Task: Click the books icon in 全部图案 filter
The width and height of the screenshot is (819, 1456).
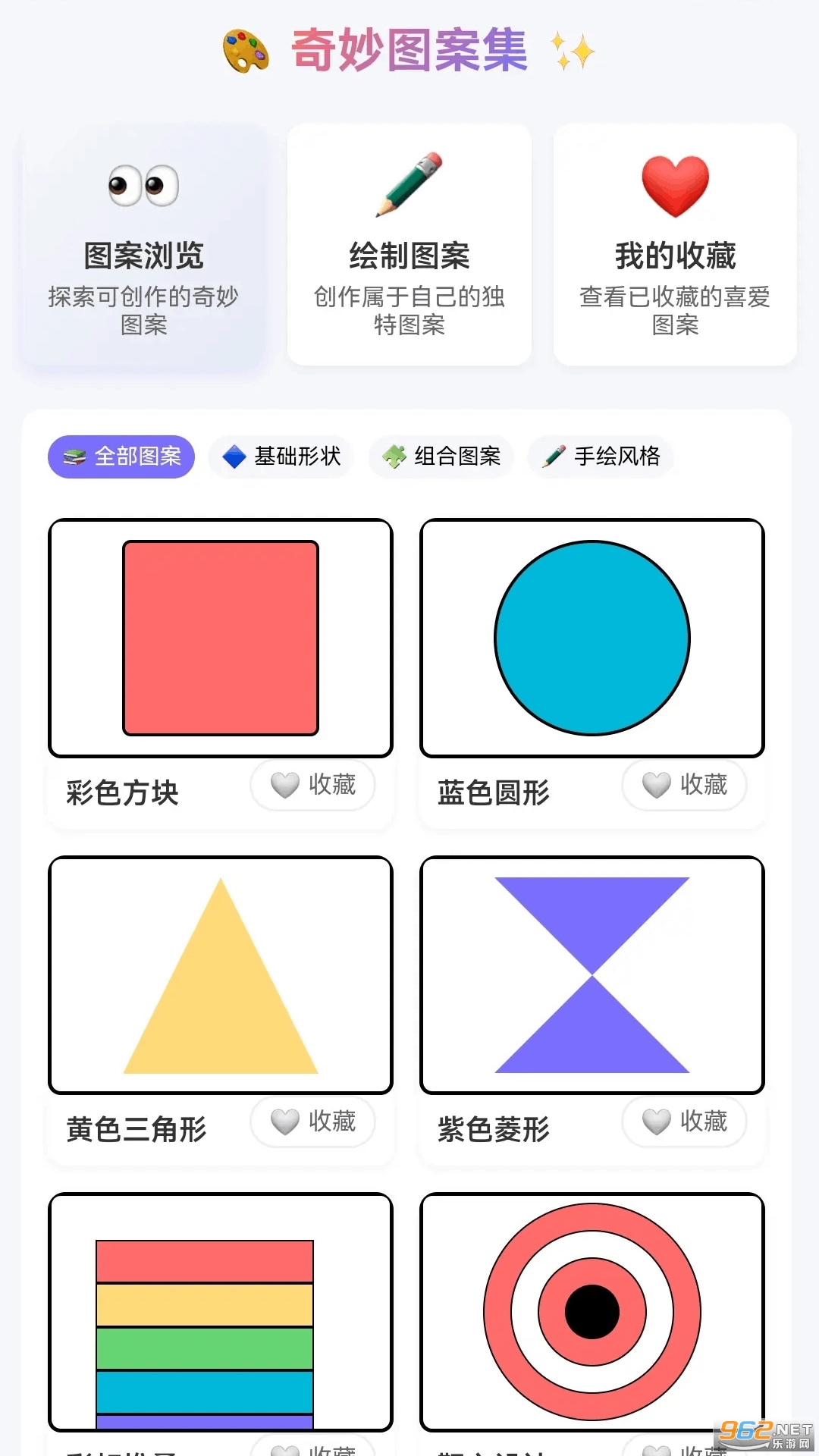Action: click(74, 457)
